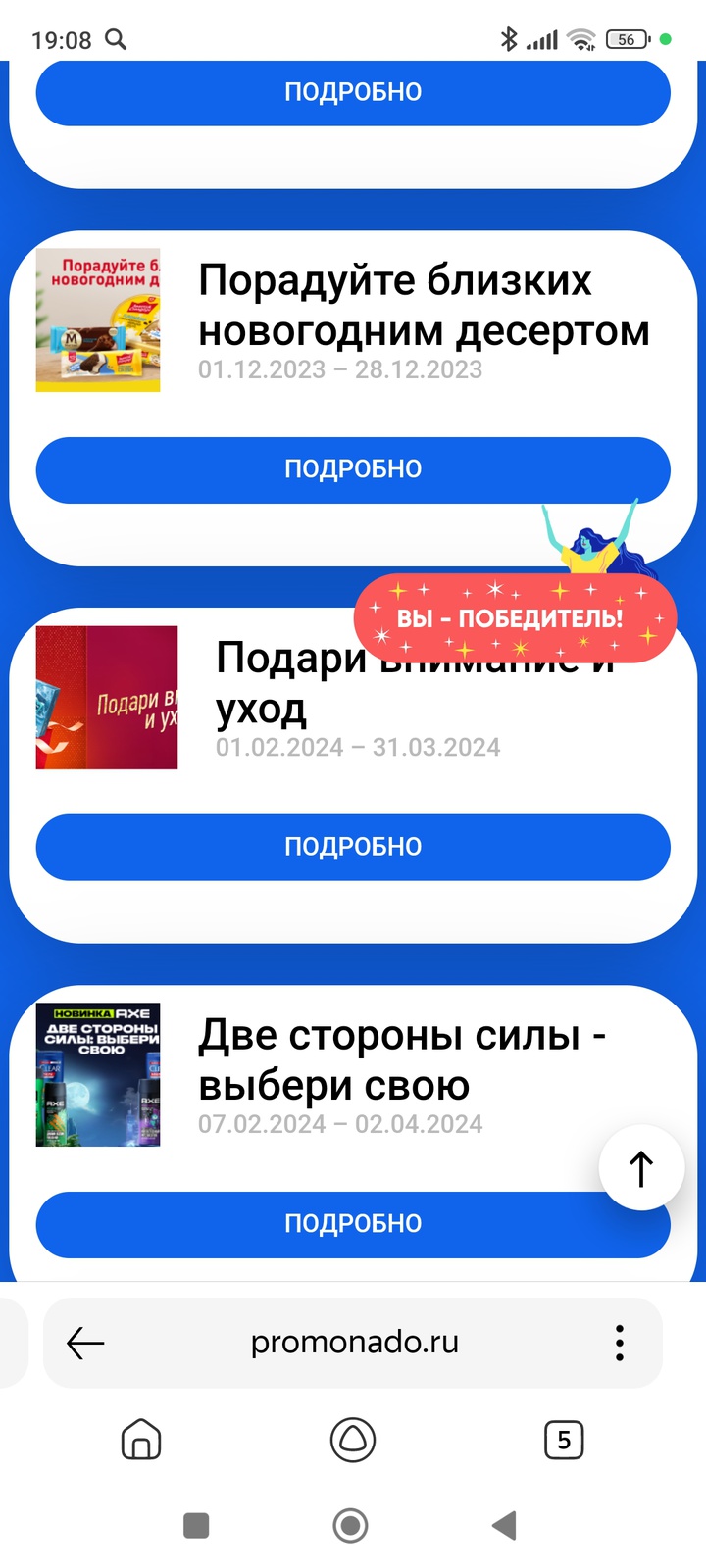
Task: Return to the previous screen via system back
Action: click(x=504, y=1525)
